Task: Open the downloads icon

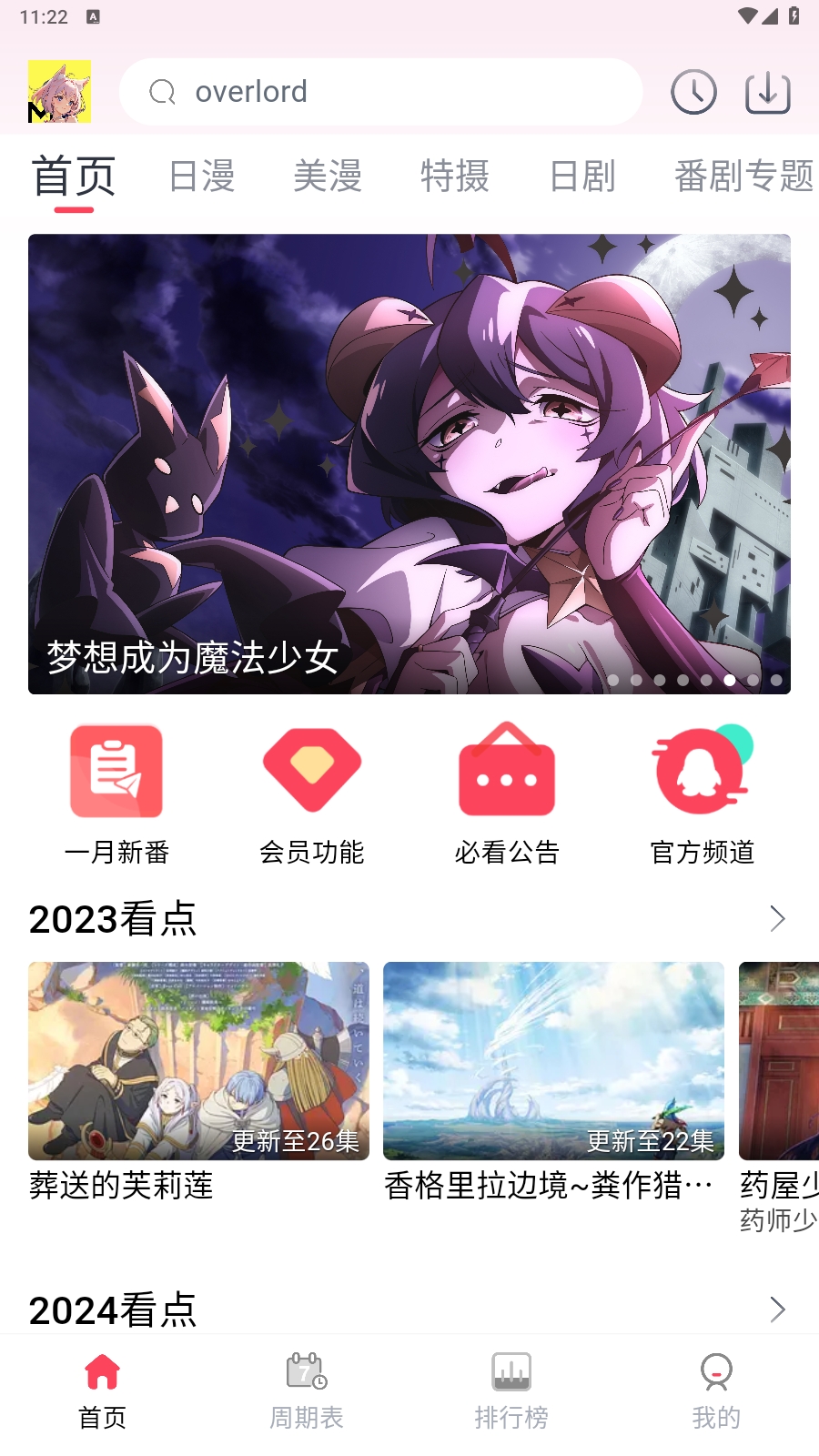Action: click(768, 92)
